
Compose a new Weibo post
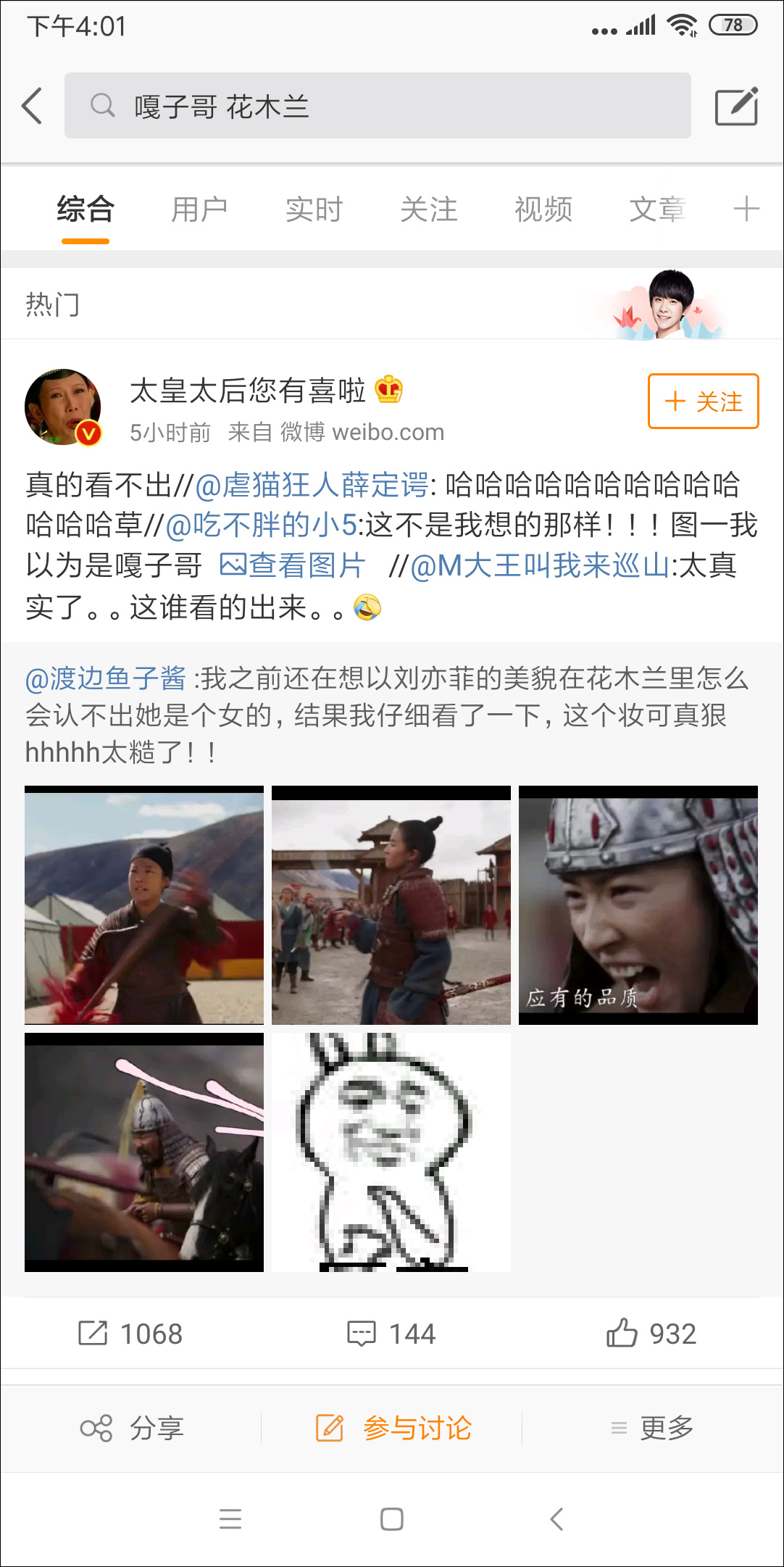point(736,107)
